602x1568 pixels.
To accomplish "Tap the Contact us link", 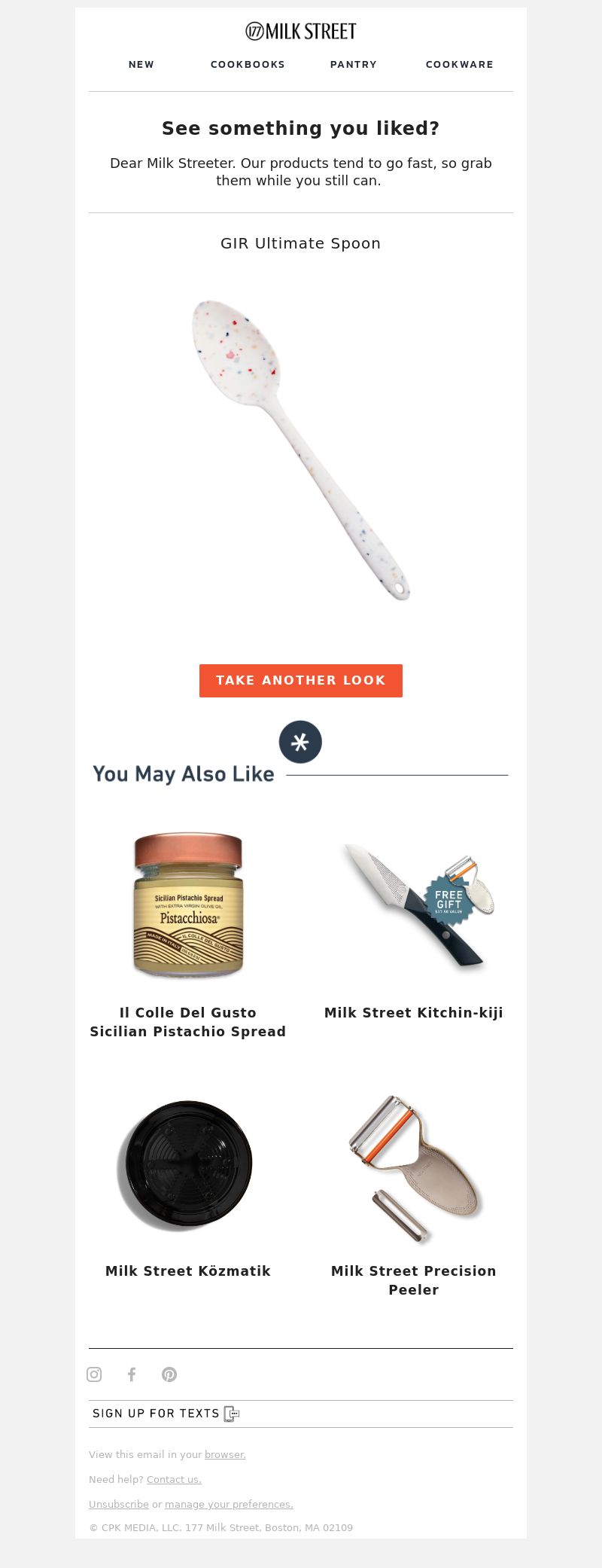I will pos(174,1479).
